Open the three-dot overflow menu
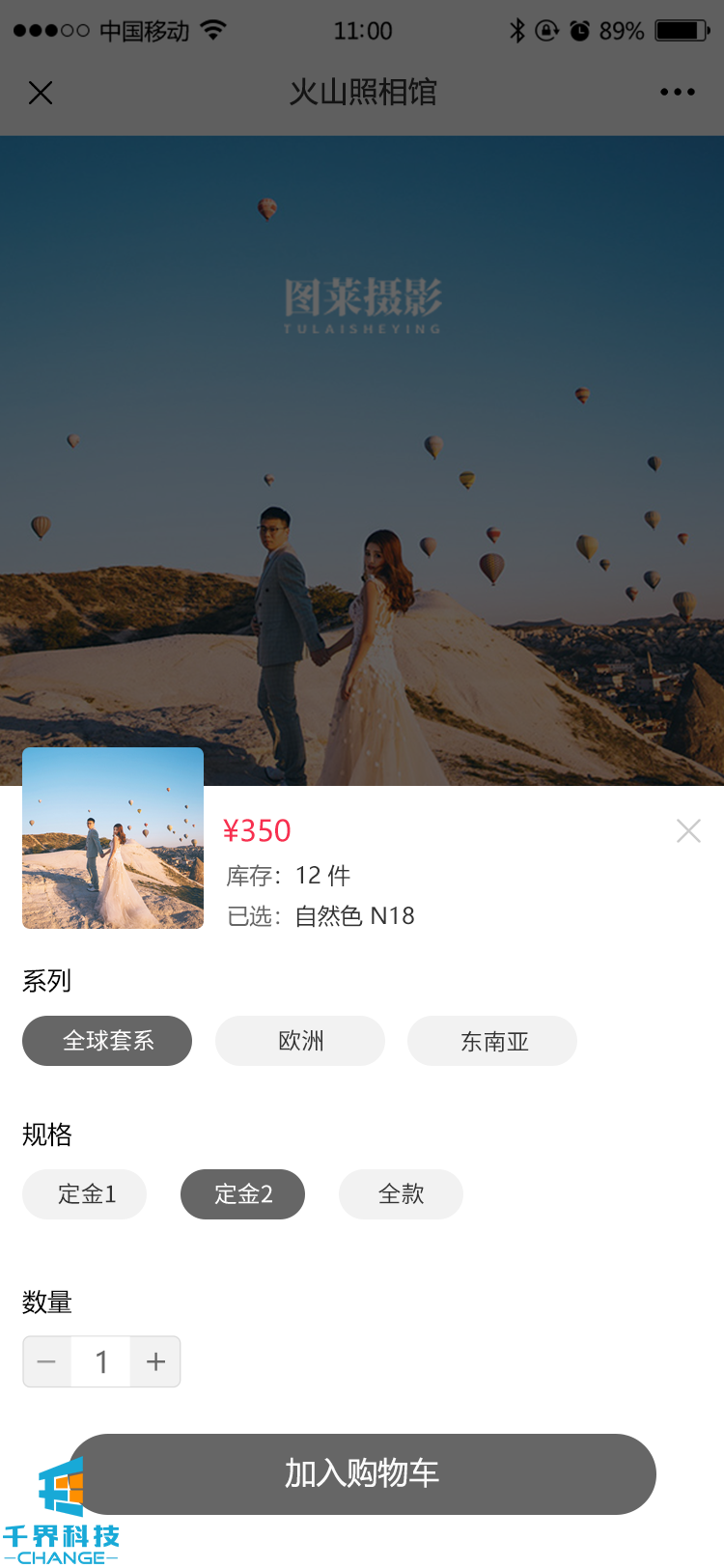This screenshot has width=724, height=1568. 677,93
